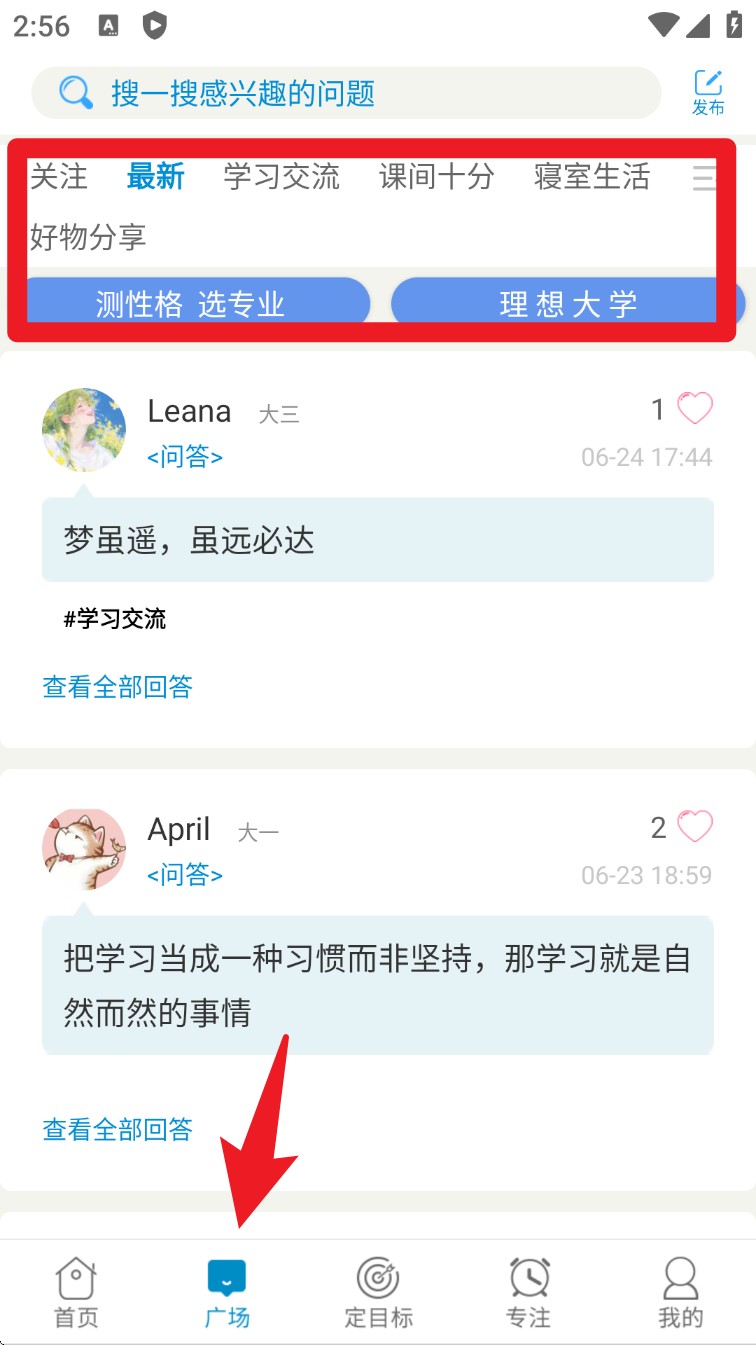Open 首页 via the home icon

click(x=75, y=1277)
